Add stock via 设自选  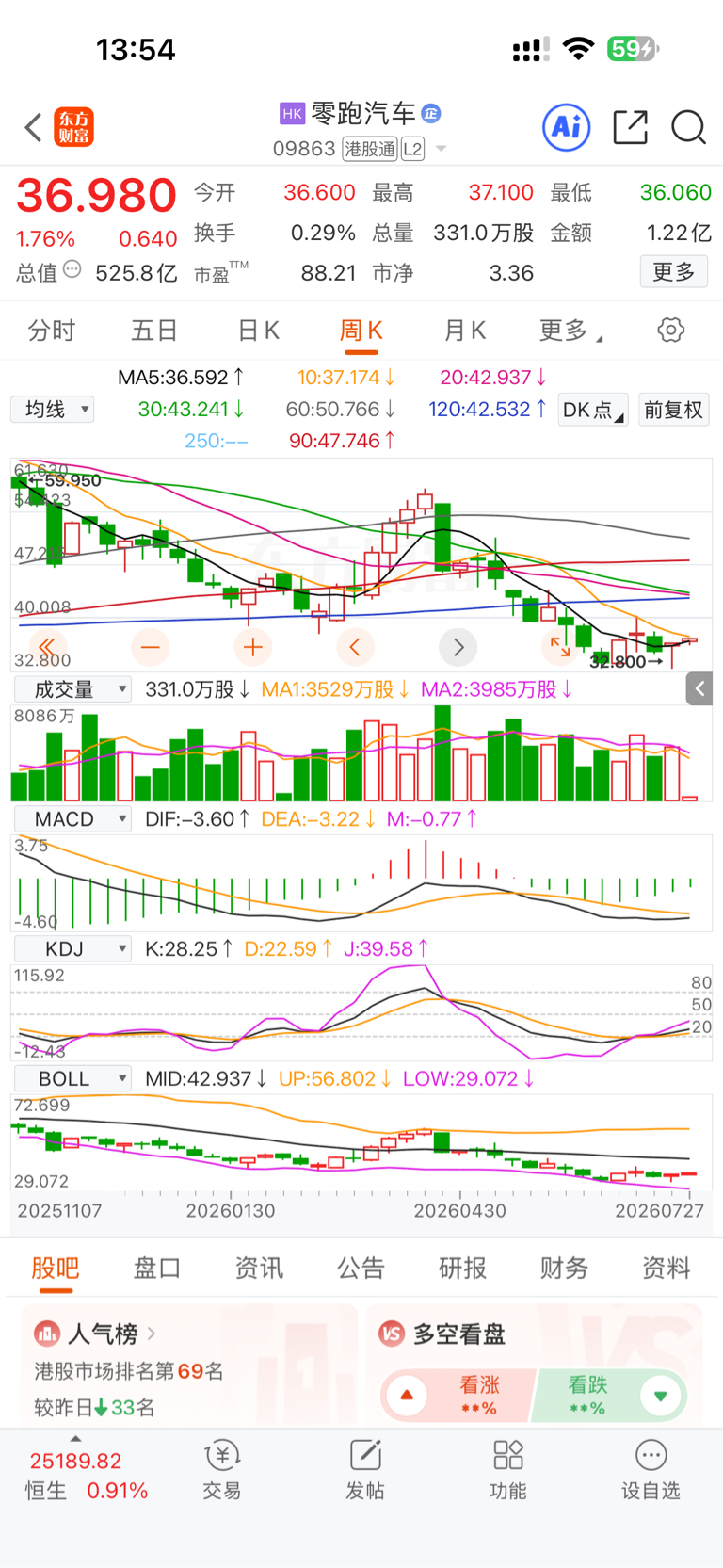tap(651, 1469)
